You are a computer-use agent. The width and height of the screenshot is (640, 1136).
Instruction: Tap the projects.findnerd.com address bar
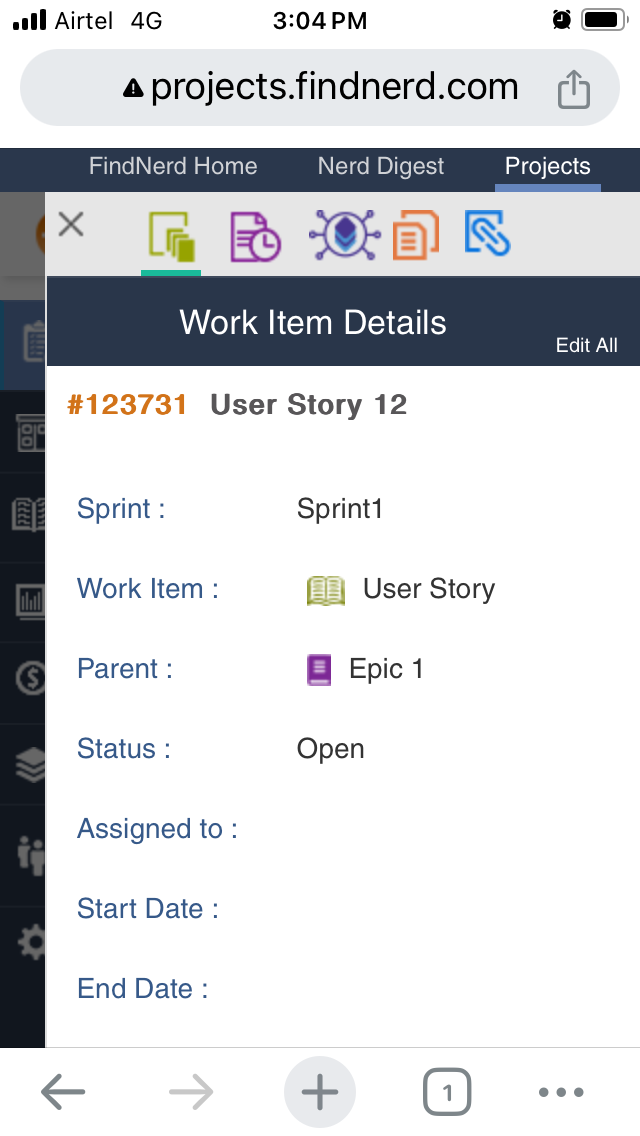(320, 88)
